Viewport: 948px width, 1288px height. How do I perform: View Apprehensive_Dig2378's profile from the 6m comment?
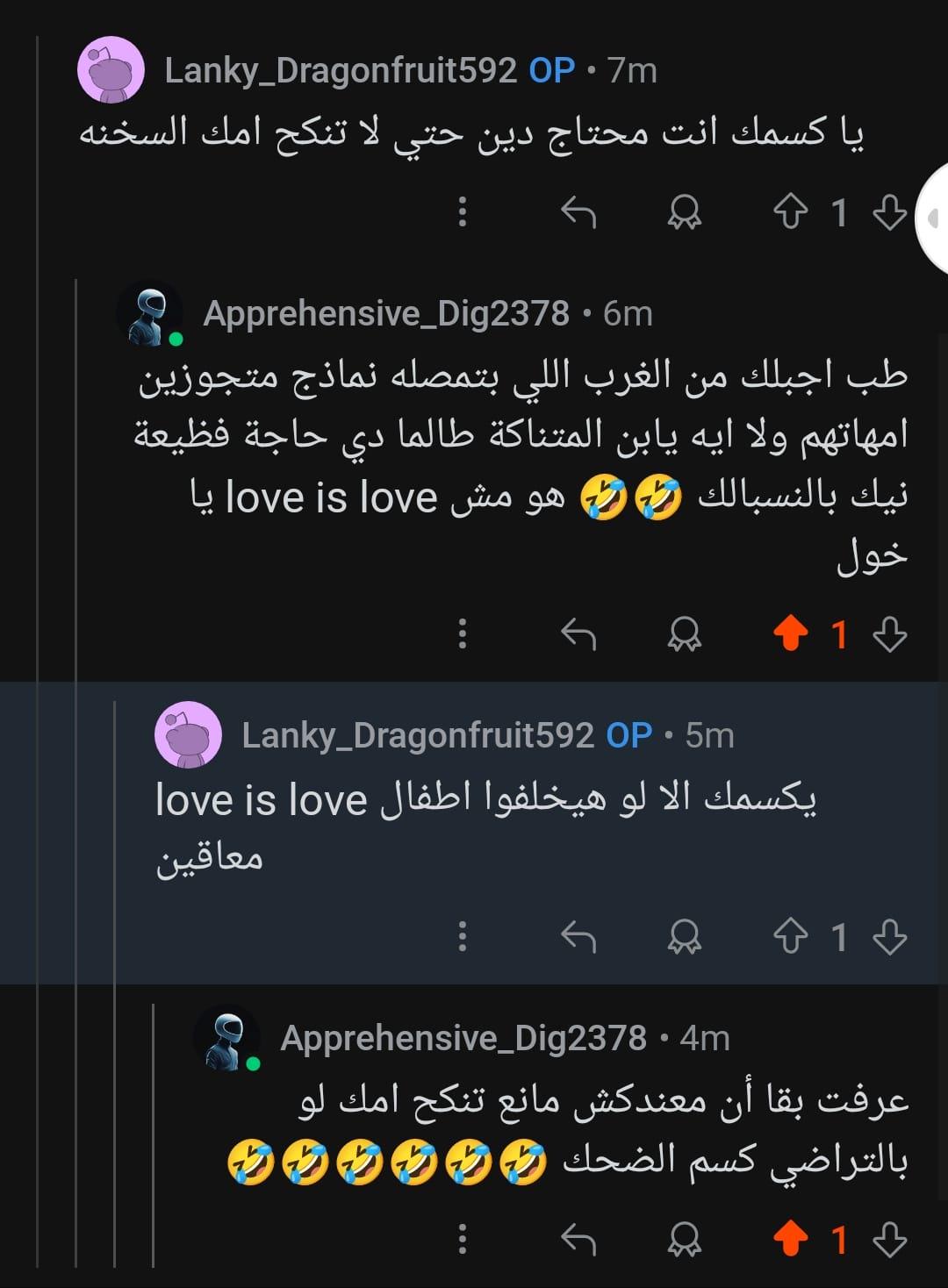(385, 313)
